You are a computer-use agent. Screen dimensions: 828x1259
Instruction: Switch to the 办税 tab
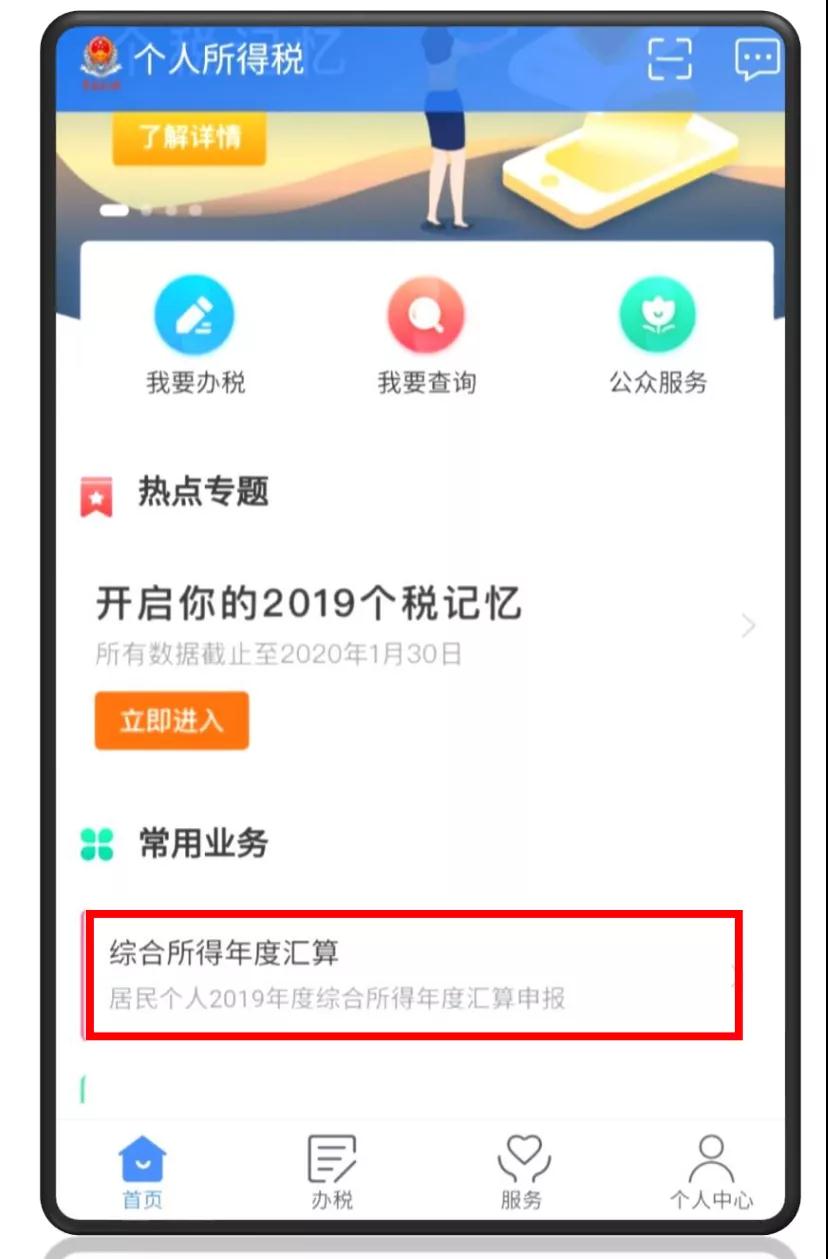[331, 1172]
